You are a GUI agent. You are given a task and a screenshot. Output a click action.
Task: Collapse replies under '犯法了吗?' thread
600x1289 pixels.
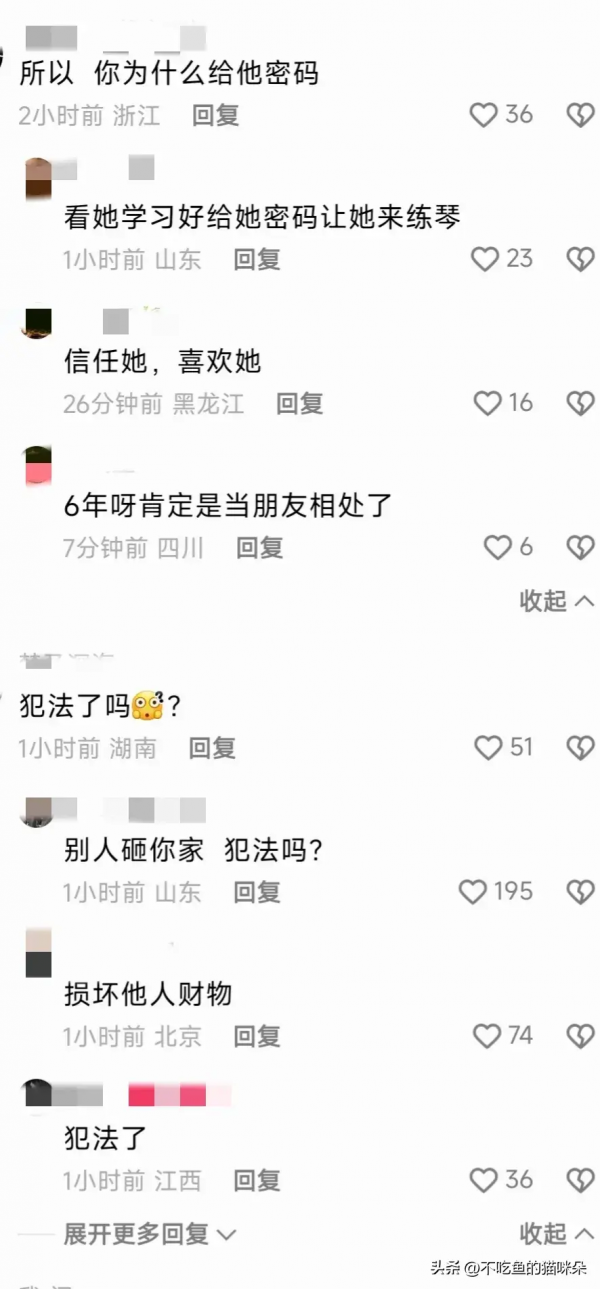point(556,1234)
